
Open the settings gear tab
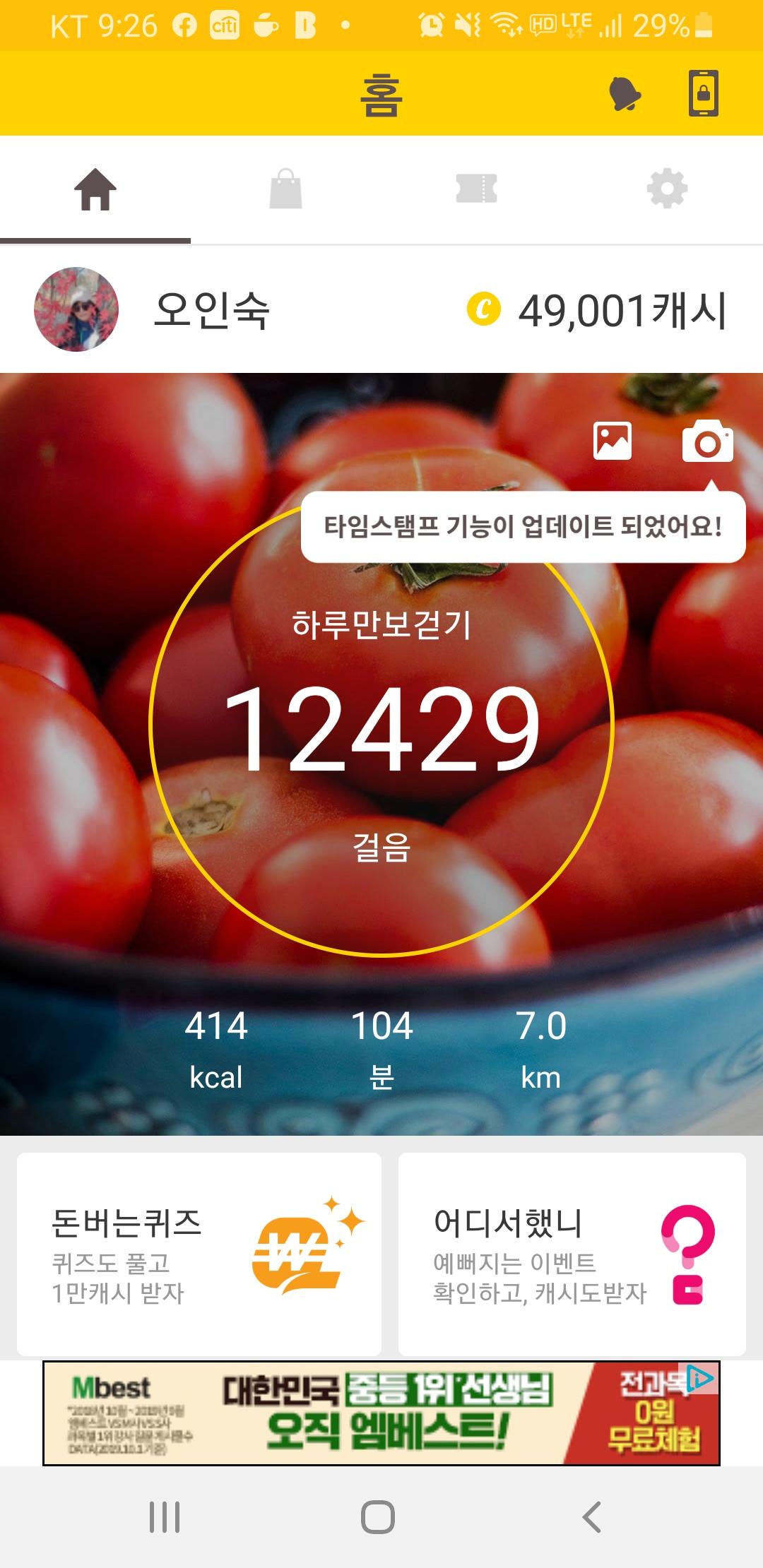point(667,189)
